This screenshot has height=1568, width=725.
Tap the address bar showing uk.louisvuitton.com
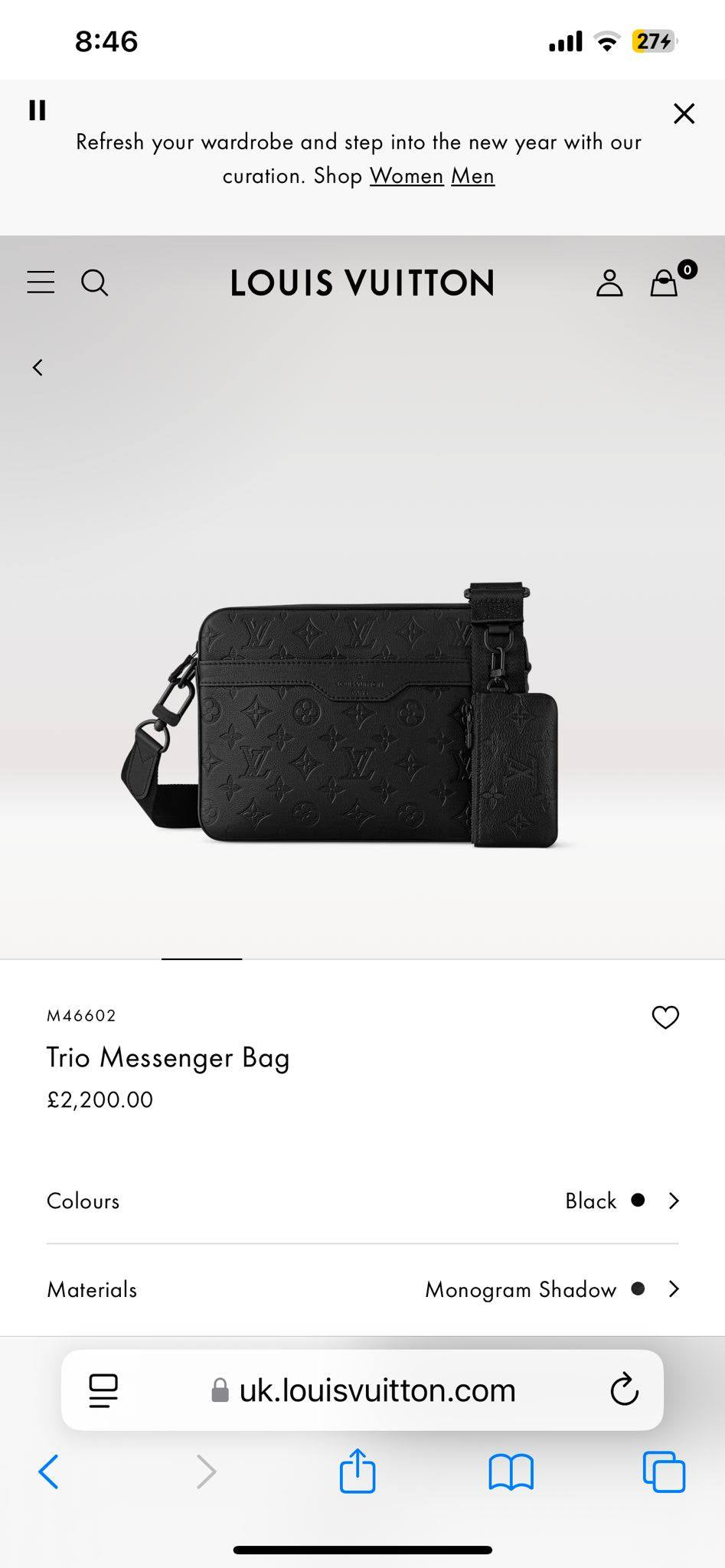[x=362, y=1390]
